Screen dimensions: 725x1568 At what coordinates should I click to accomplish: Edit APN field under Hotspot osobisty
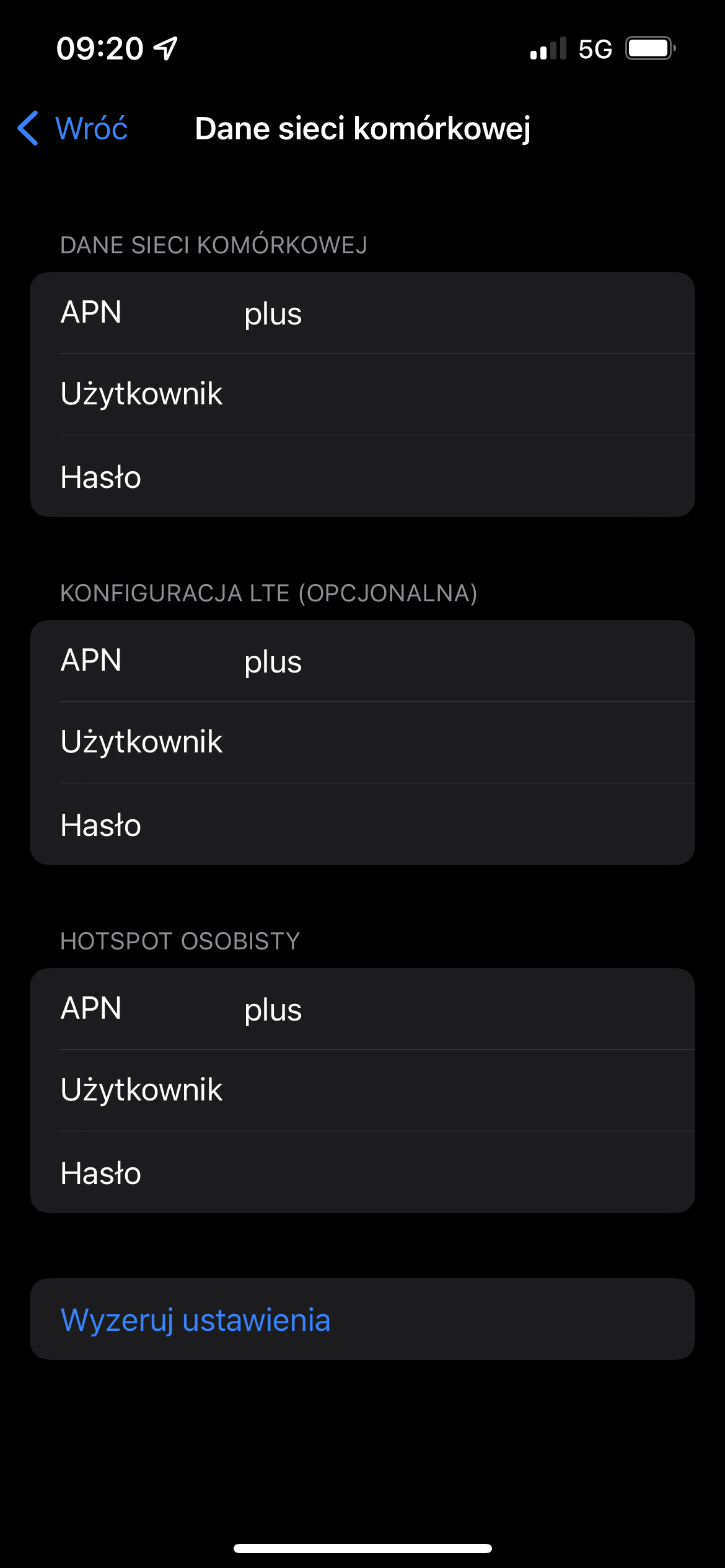(434, 1009)
